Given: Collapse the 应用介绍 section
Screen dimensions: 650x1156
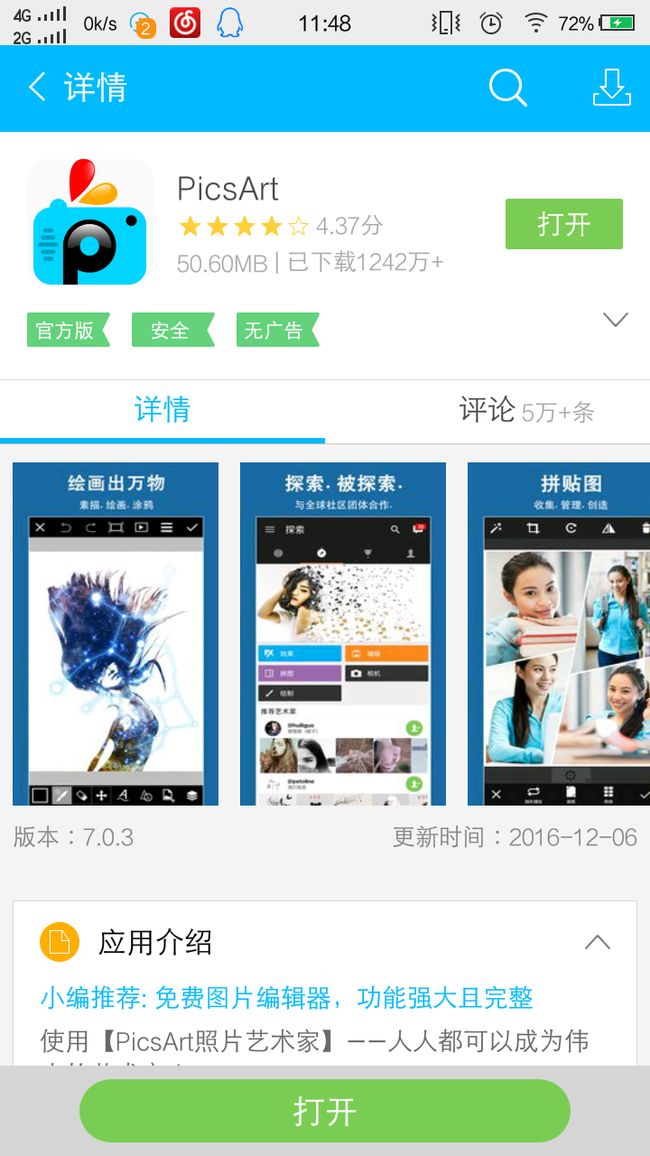Looking at the screenshot, I should coord(598,942).
